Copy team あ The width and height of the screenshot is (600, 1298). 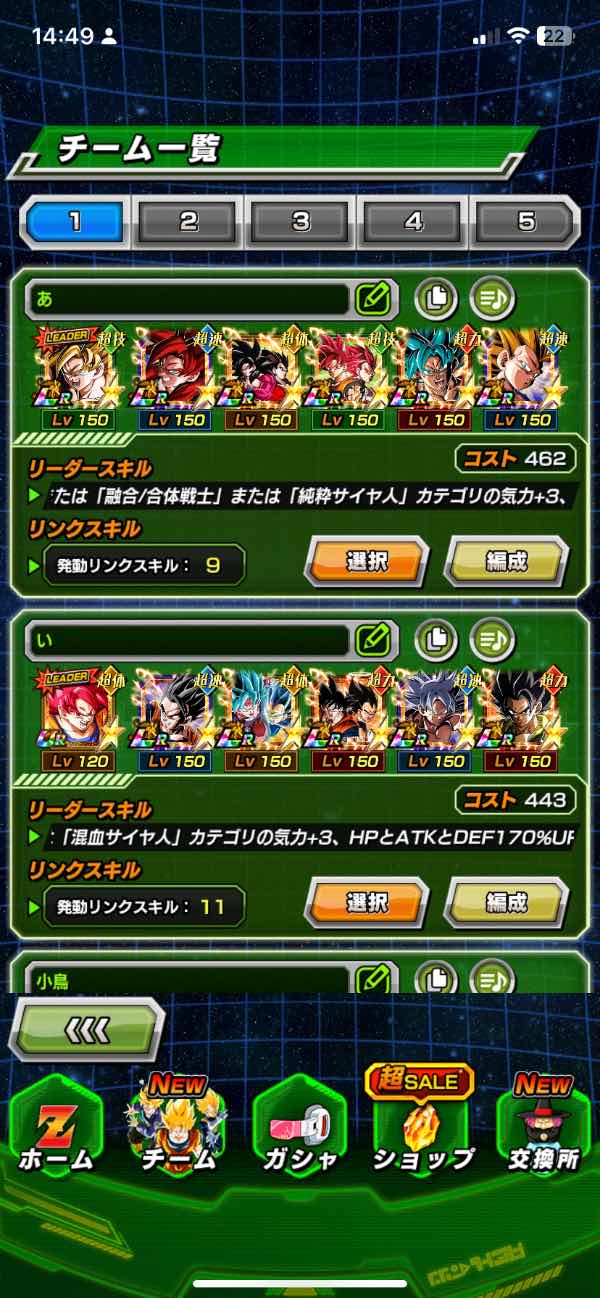435,297
